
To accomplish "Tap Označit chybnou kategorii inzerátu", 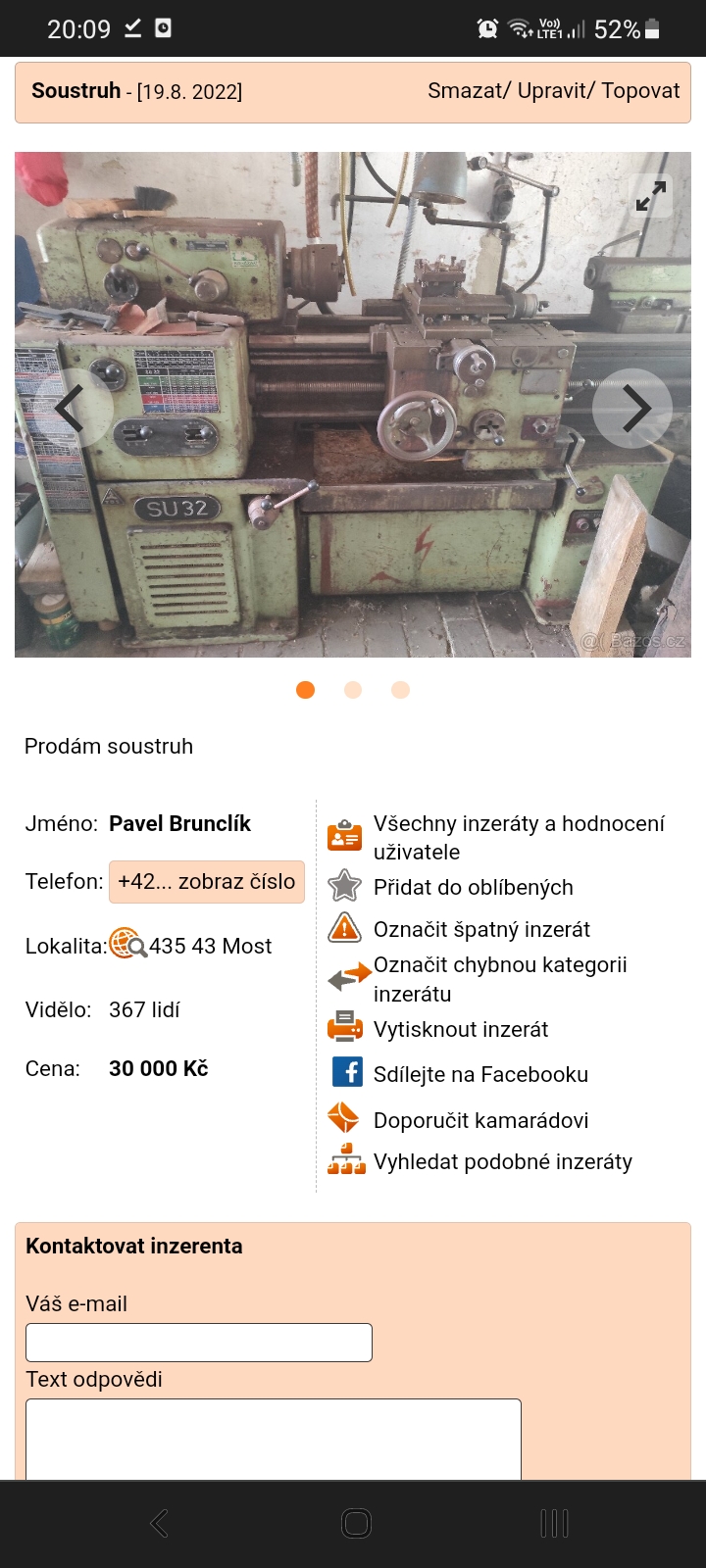I will 499,978.
